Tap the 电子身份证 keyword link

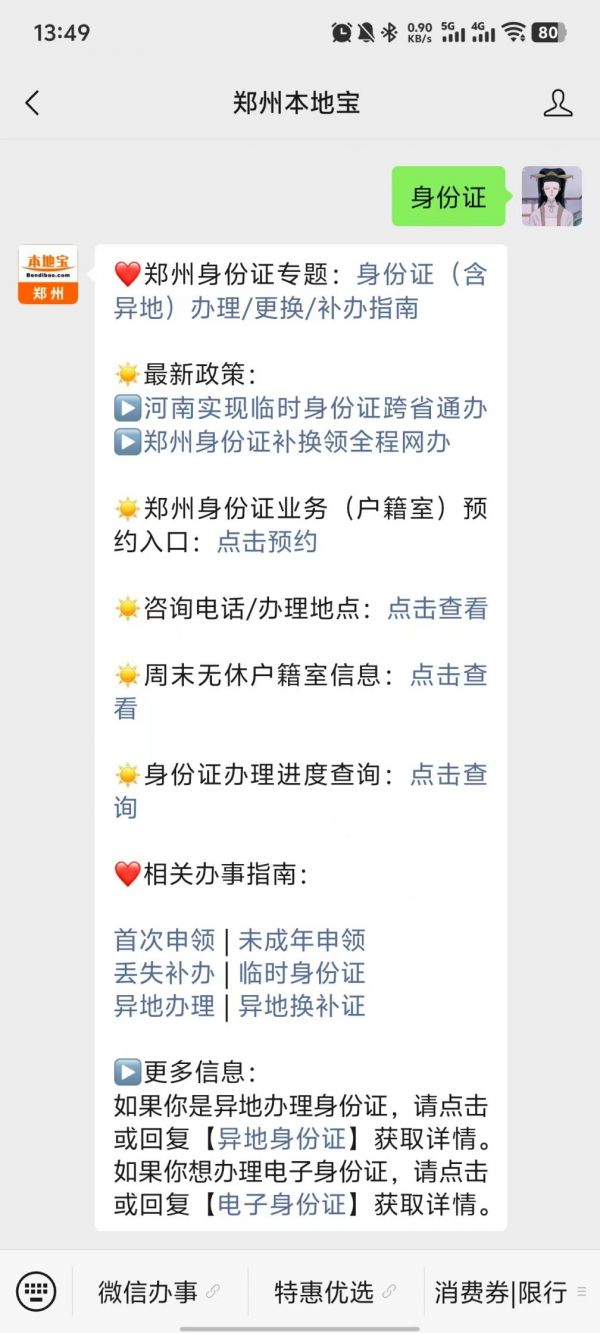(x=283, y=1205)
